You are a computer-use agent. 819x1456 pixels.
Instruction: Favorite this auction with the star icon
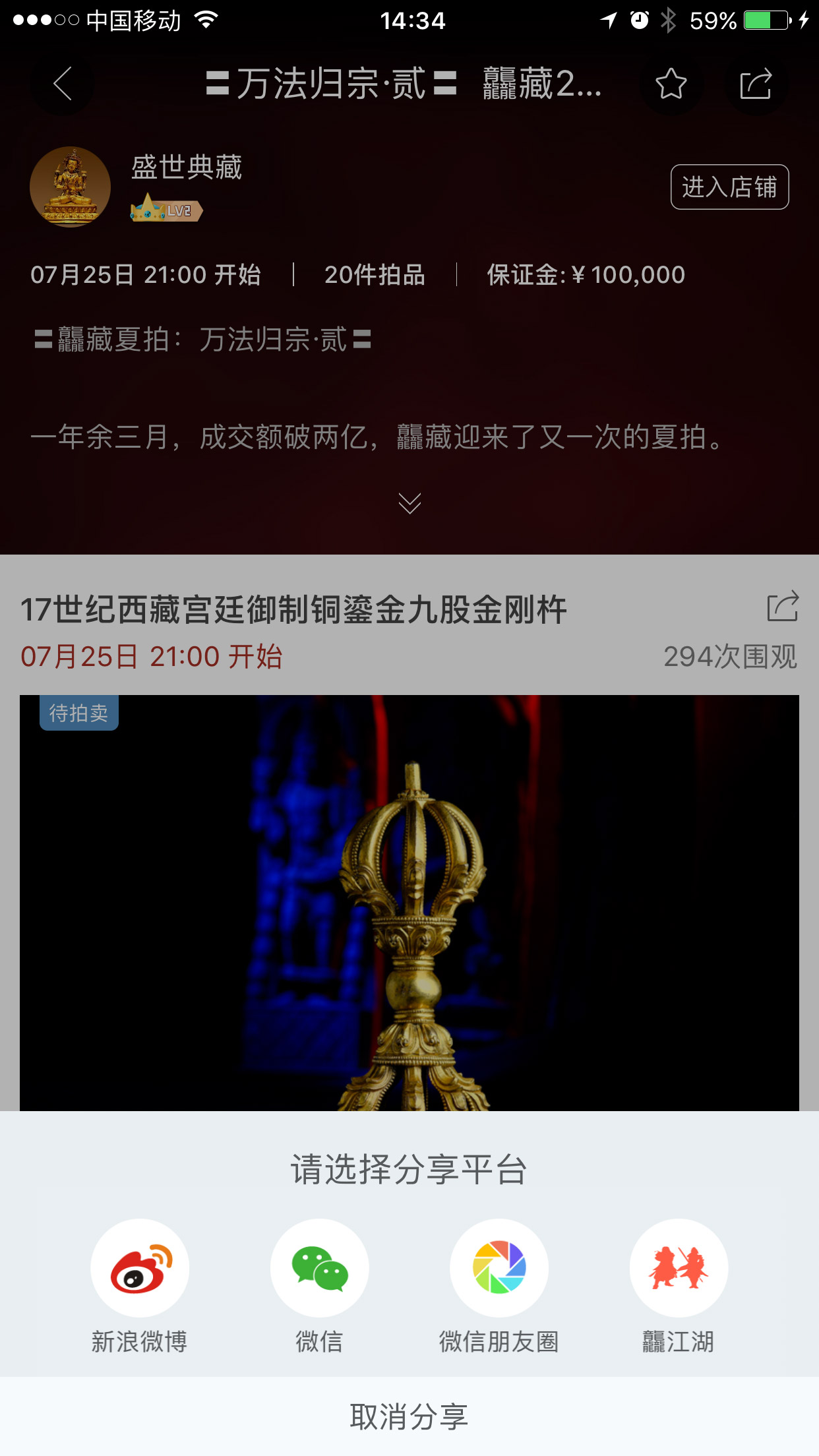tap(671, 84)
